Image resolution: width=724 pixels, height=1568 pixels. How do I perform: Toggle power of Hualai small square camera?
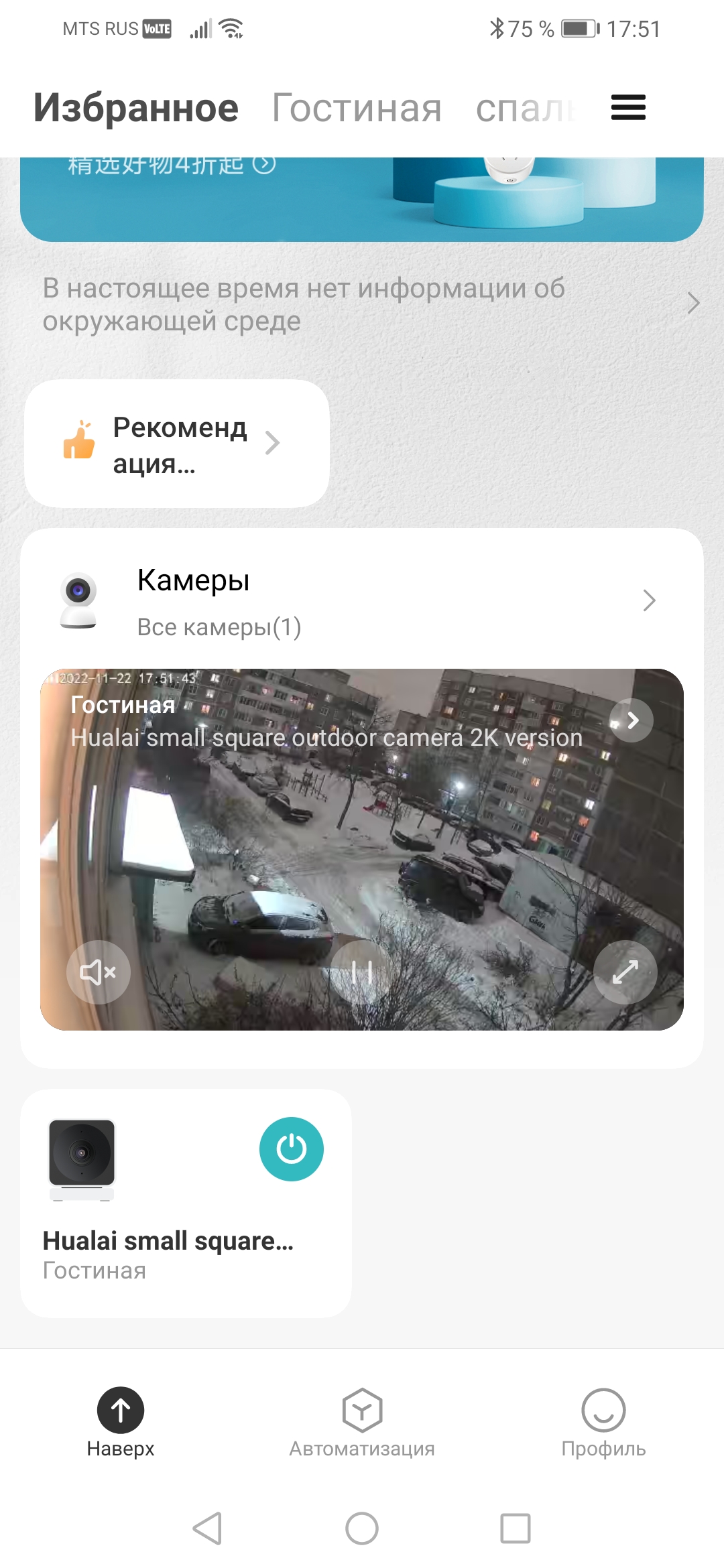(x=291, y=1149)
